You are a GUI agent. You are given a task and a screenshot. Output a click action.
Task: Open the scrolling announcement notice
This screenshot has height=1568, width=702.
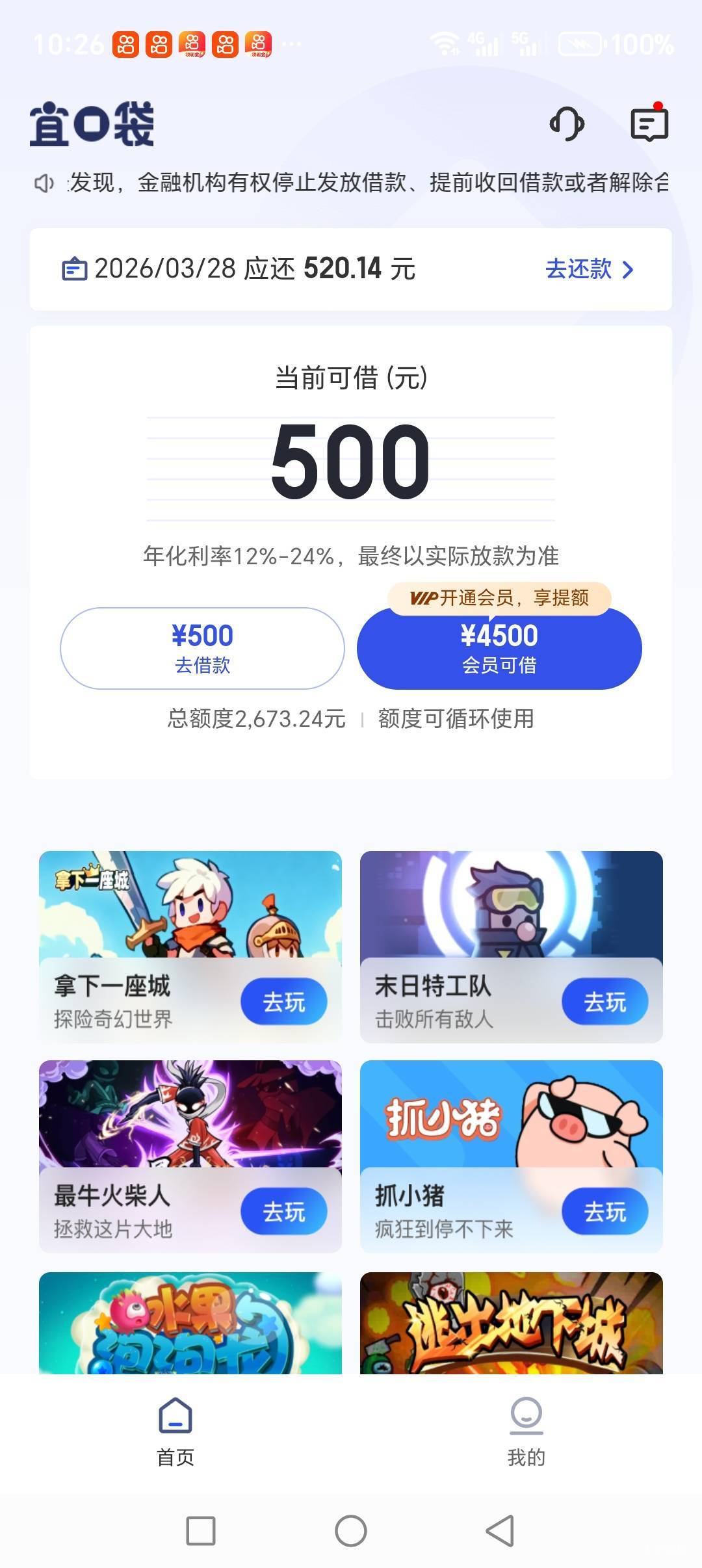(351, 183)
